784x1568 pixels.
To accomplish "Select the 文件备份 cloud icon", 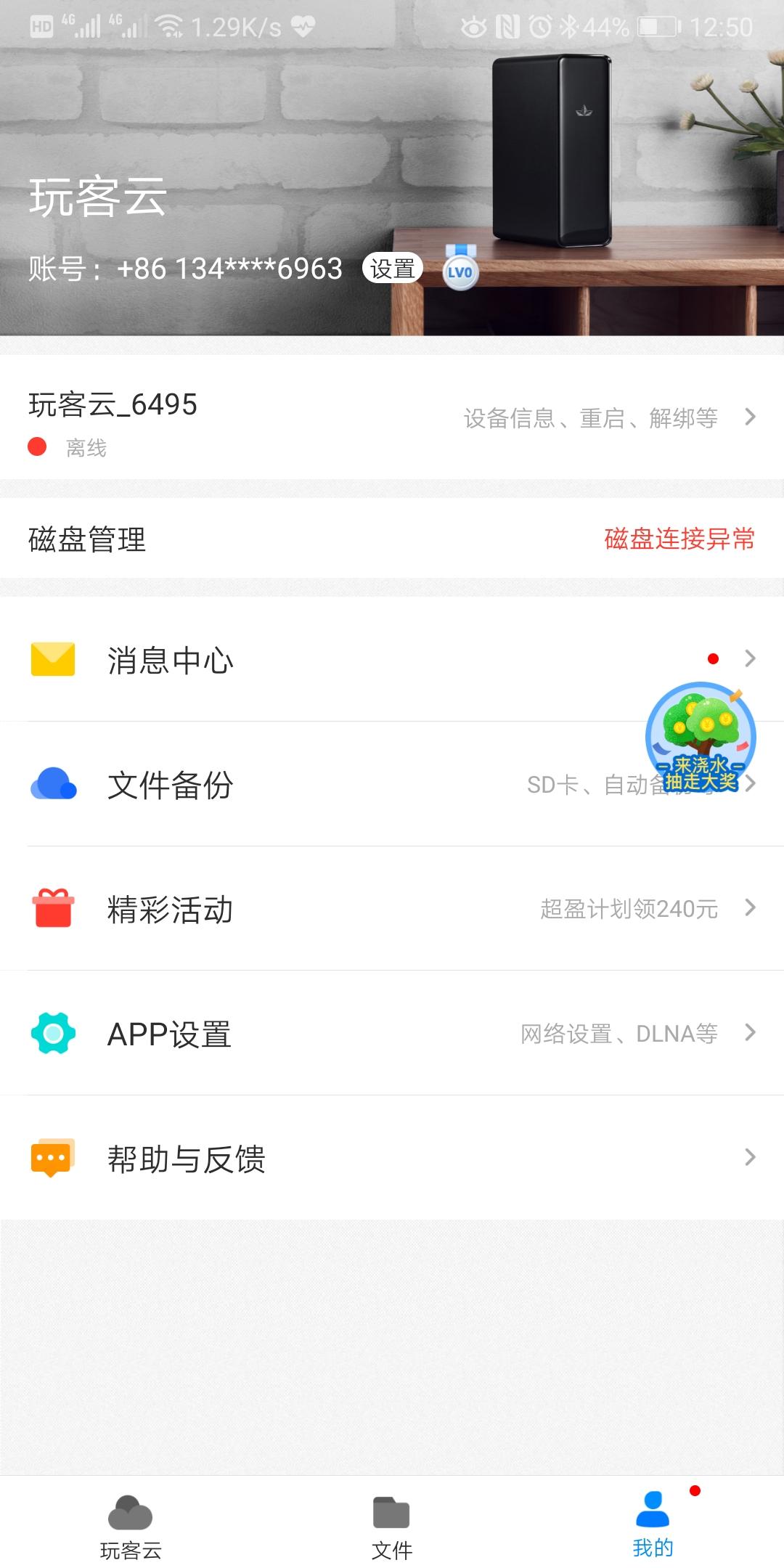I will click(x=52, y=784).
